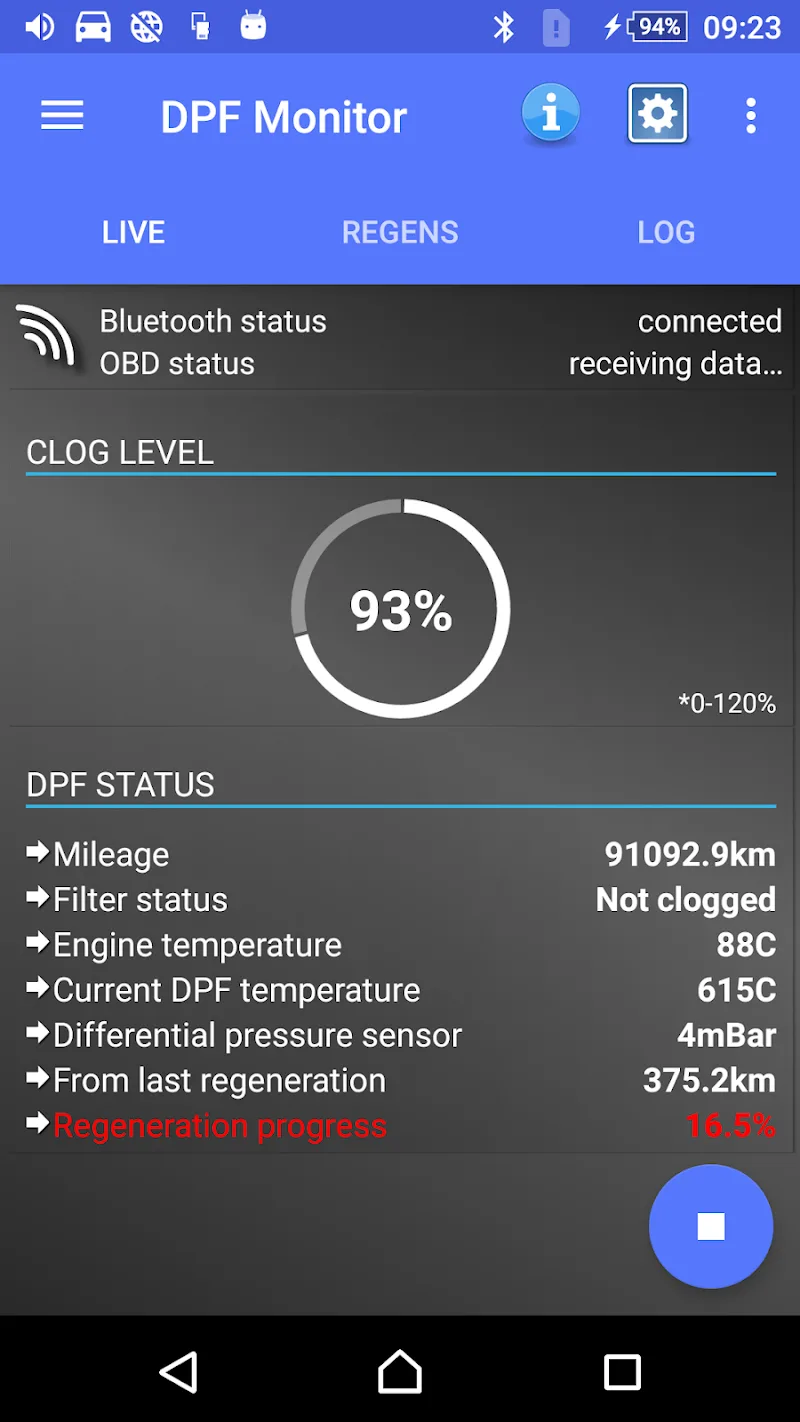Open the info dialog

tap(551, 113)
